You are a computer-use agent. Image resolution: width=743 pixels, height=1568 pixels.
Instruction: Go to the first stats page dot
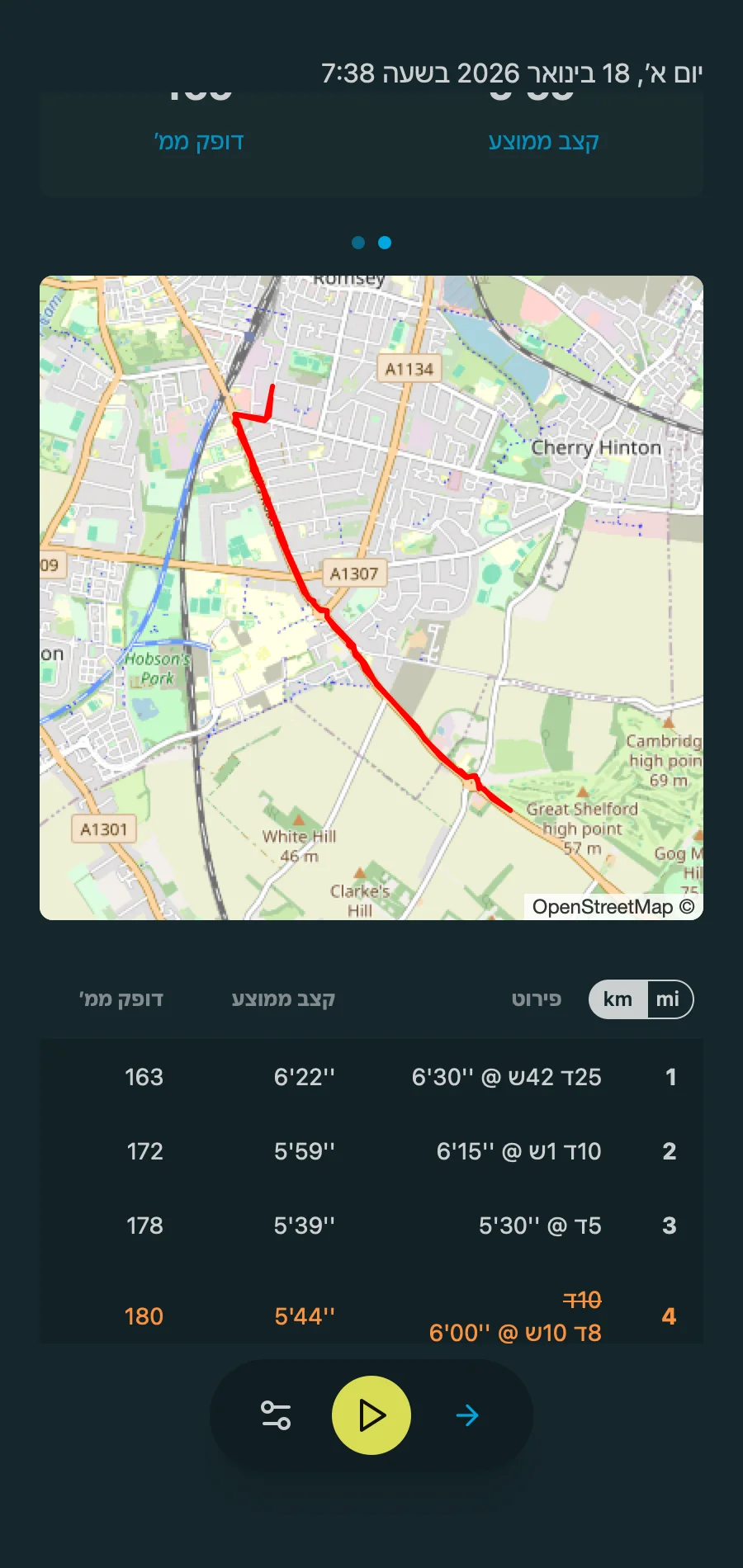[358, 243]
